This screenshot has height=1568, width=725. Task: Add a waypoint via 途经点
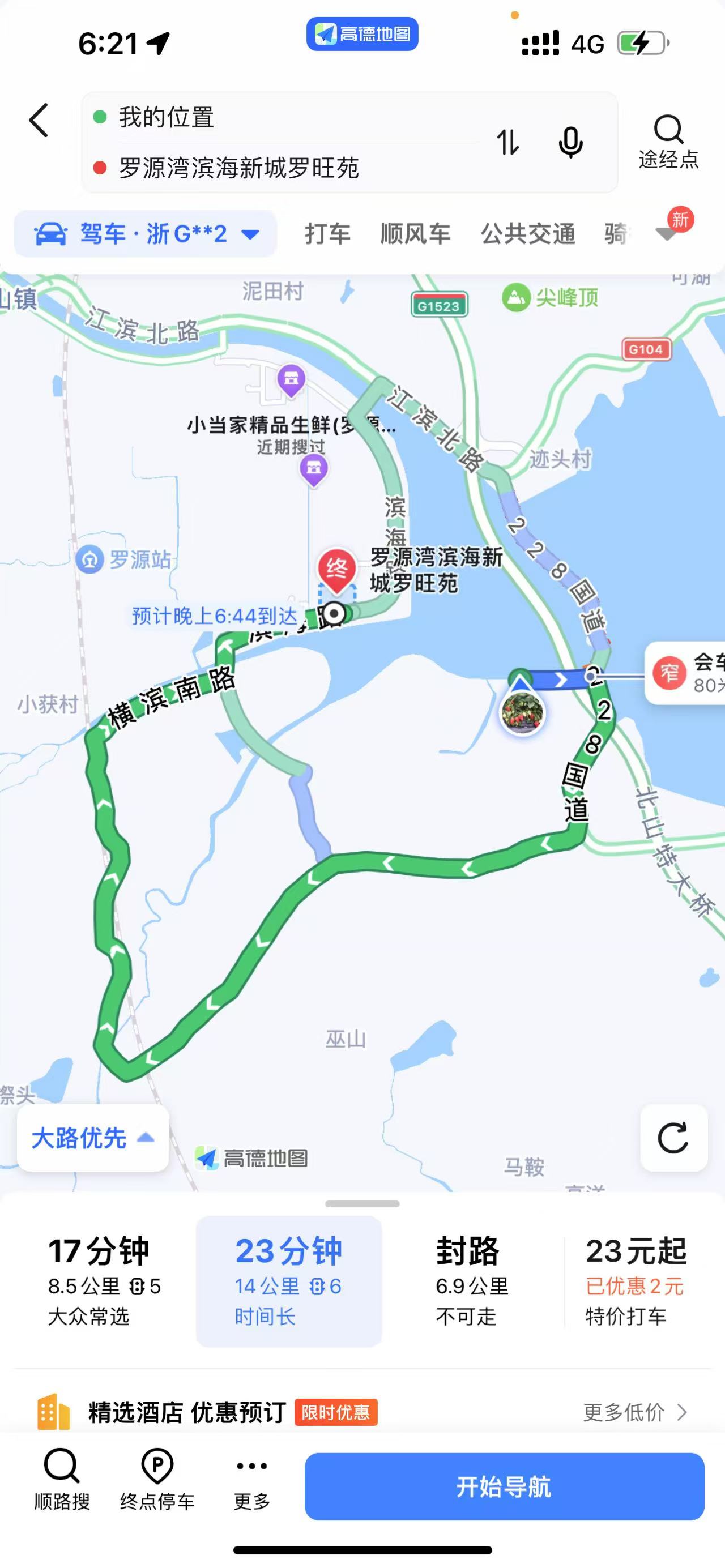coord(668,142)
